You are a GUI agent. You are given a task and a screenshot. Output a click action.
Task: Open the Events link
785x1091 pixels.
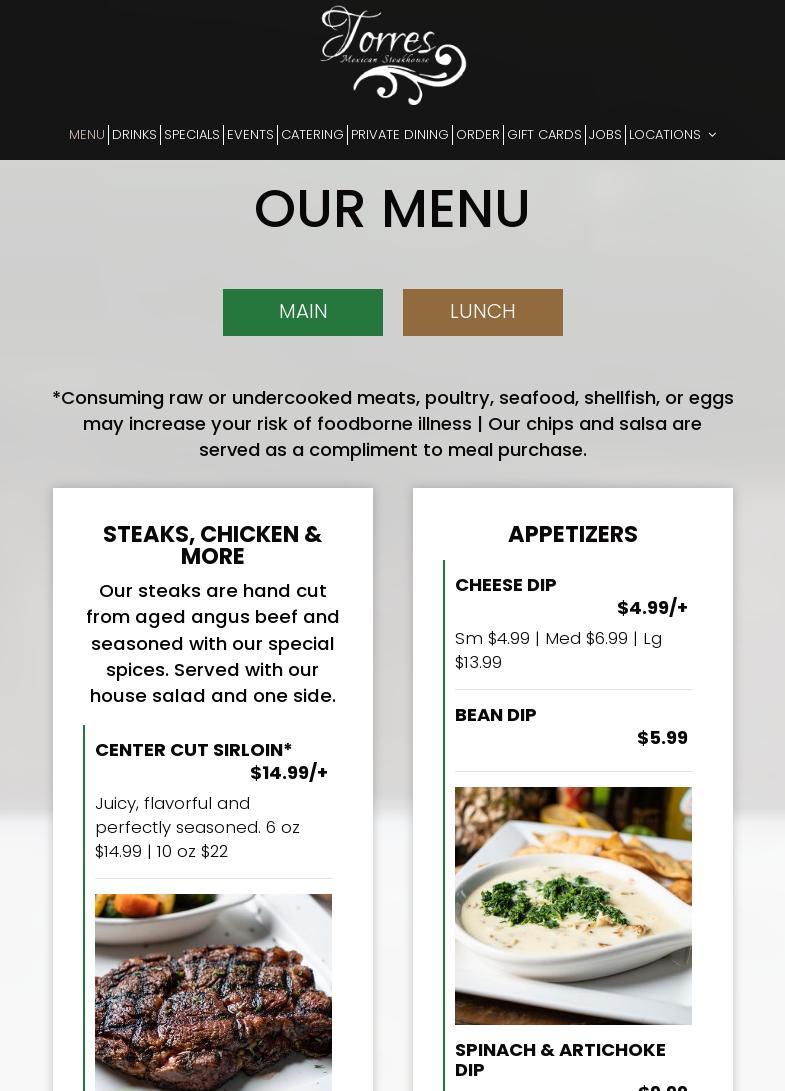(x=250, y=134)
